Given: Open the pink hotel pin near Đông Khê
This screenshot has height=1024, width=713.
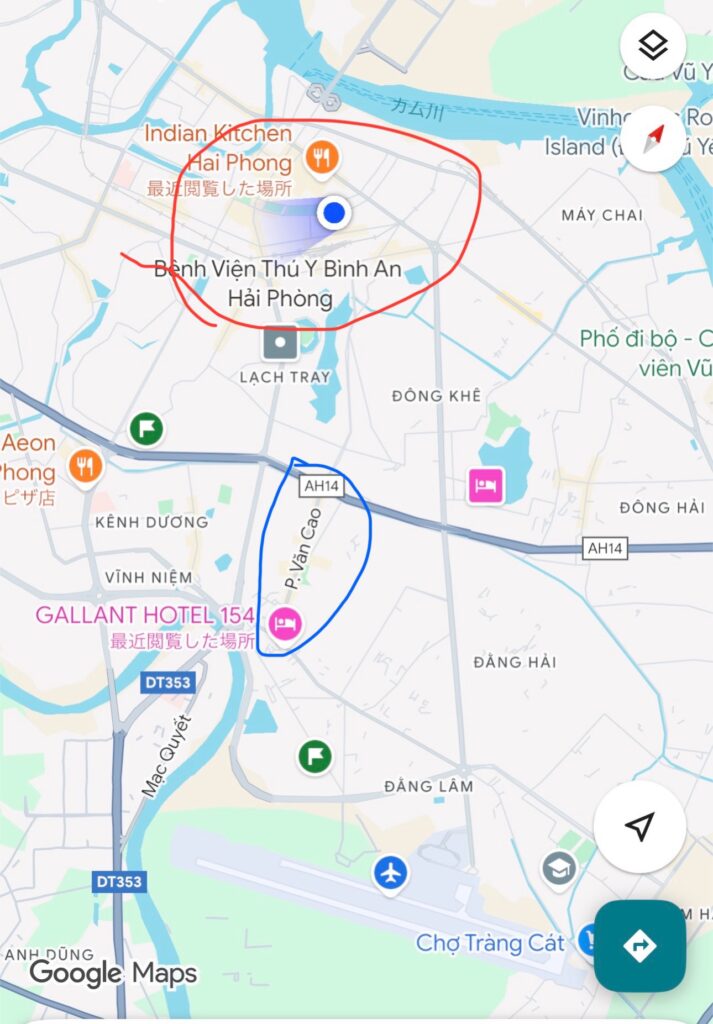Looking at the screenshot, I should click(x=487, y=486).
